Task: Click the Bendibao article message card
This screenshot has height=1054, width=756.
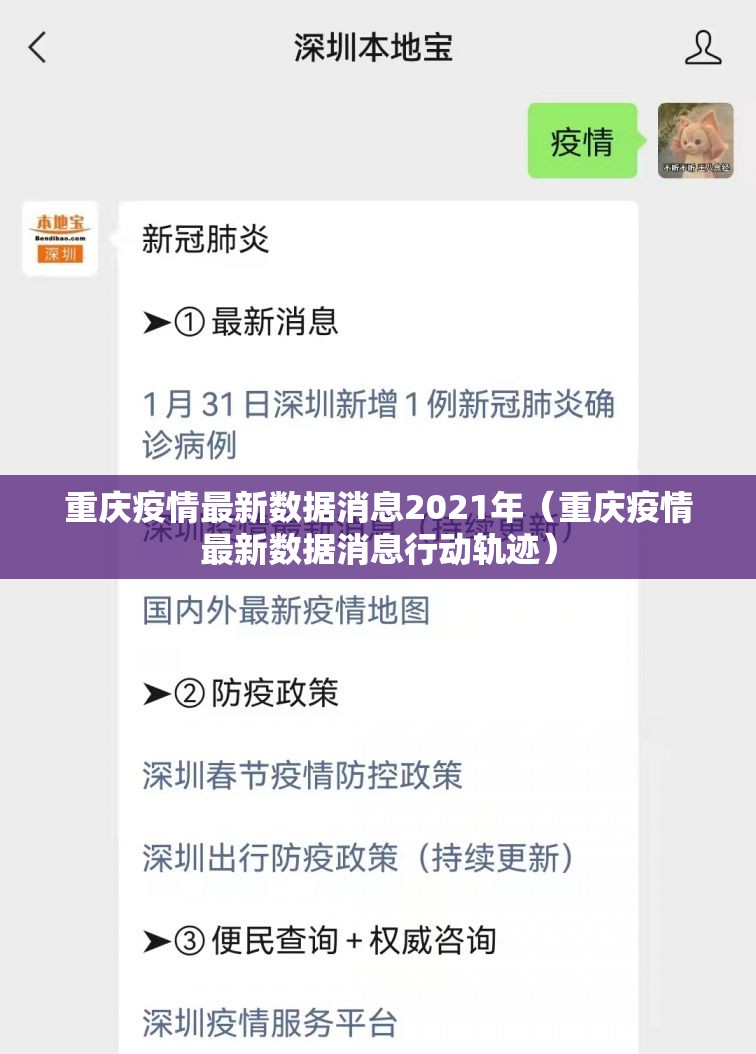Action: tap(378, 620)
